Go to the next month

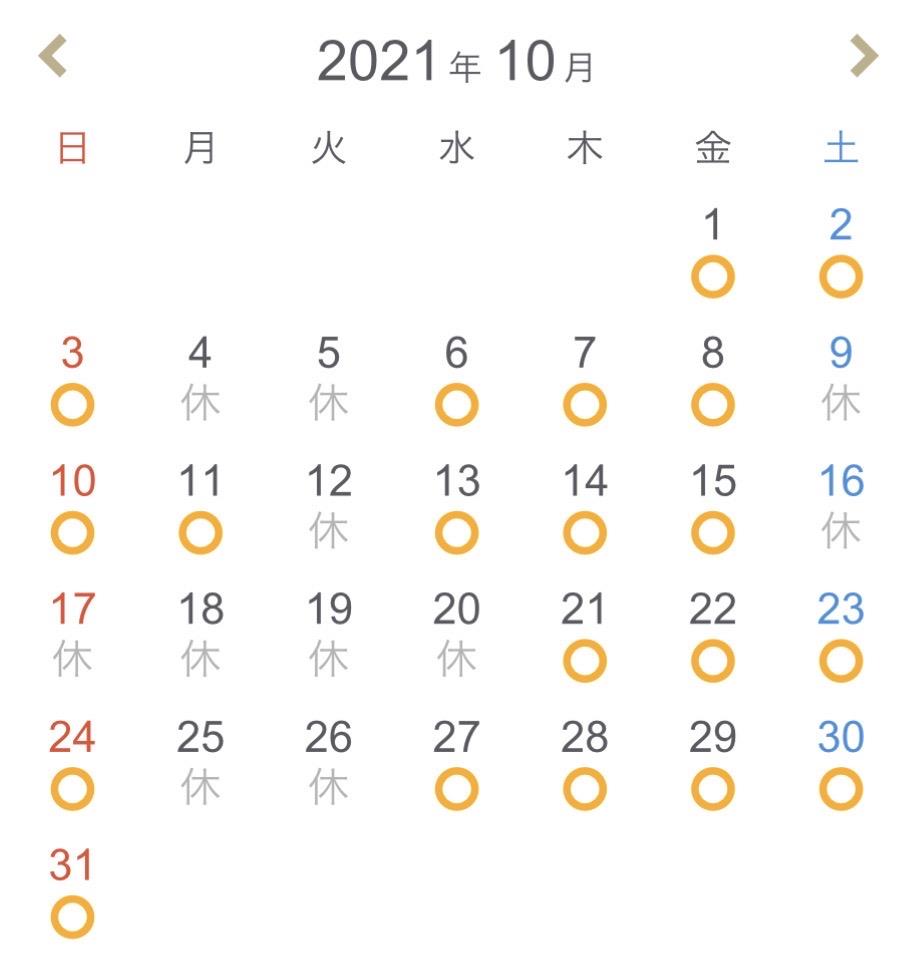[x=864, y=57]
